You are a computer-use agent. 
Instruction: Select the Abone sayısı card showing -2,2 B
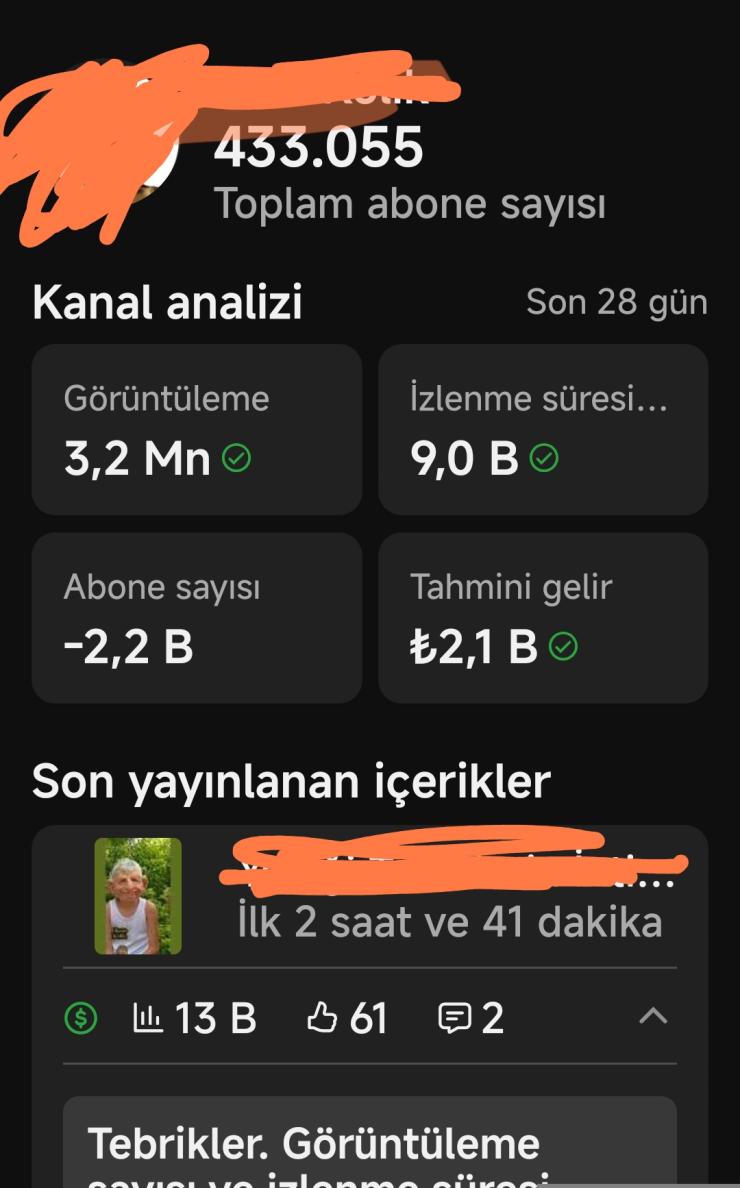click(196, 617)
